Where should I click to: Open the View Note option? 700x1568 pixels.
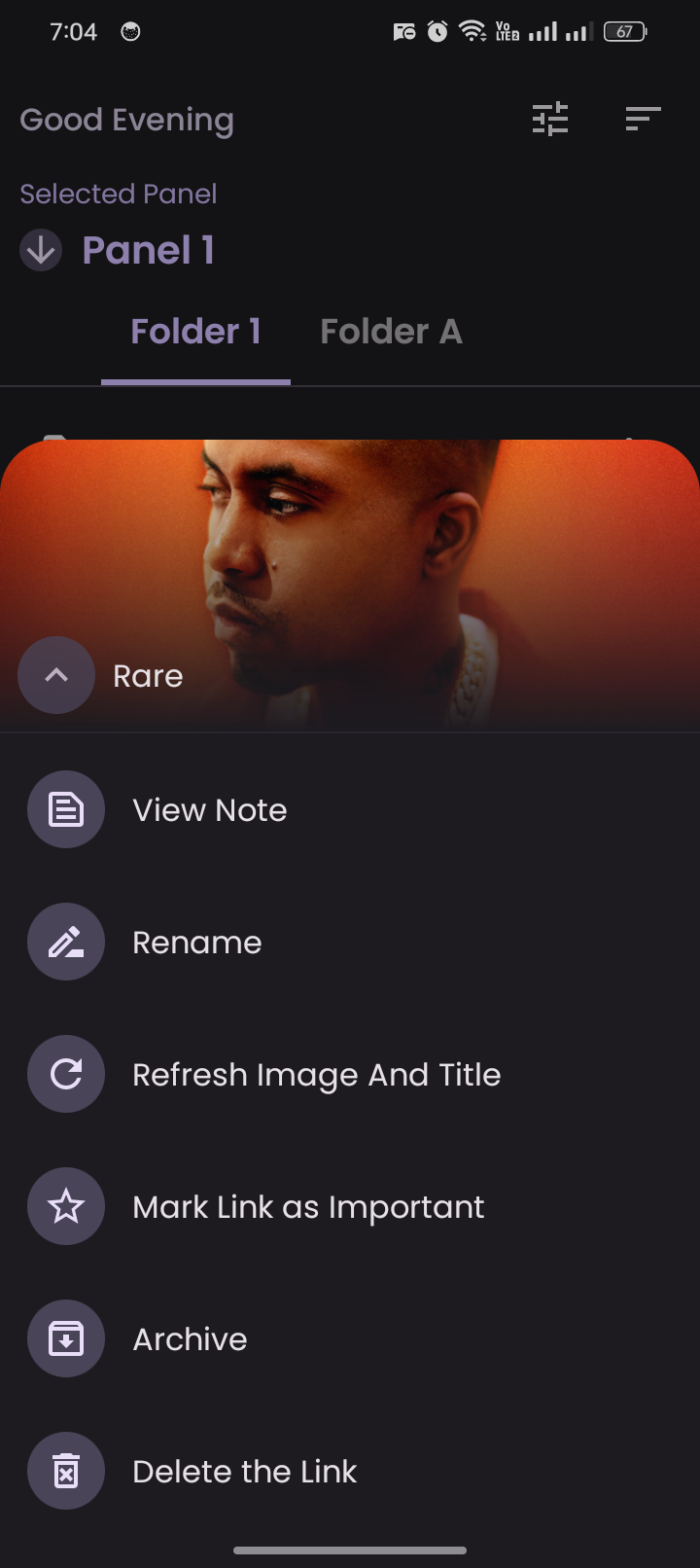tap(350, 809)
